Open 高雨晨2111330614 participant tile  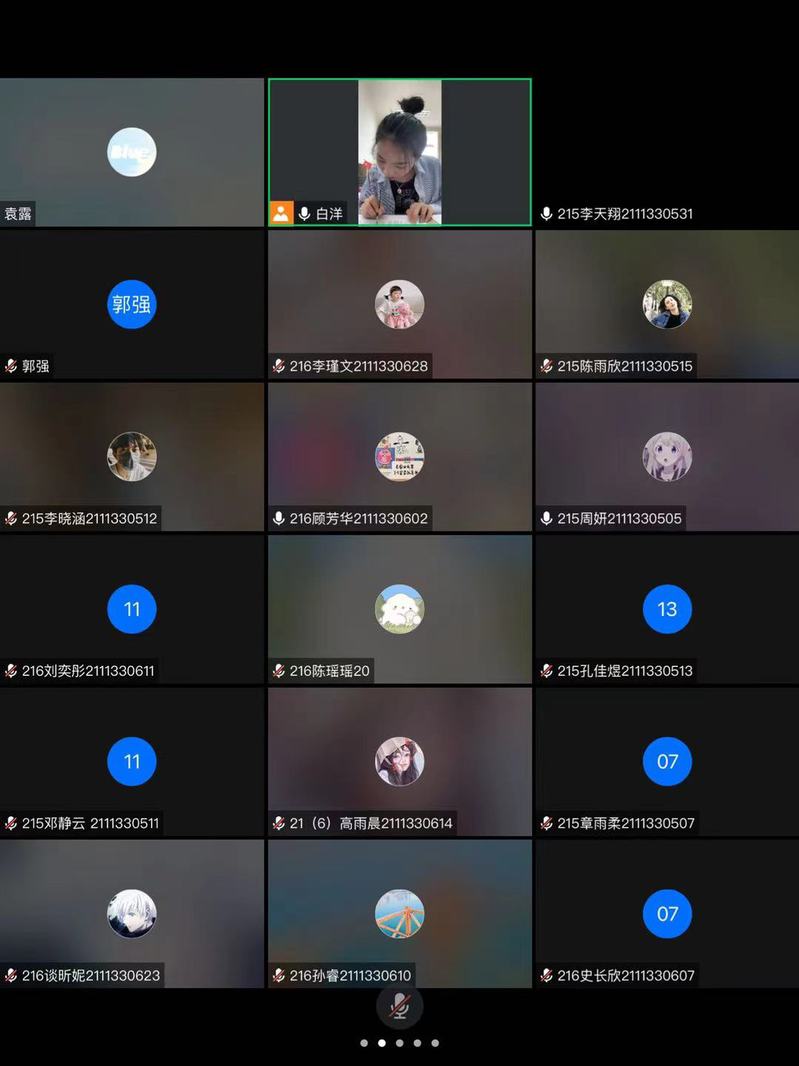pos(399,761)
